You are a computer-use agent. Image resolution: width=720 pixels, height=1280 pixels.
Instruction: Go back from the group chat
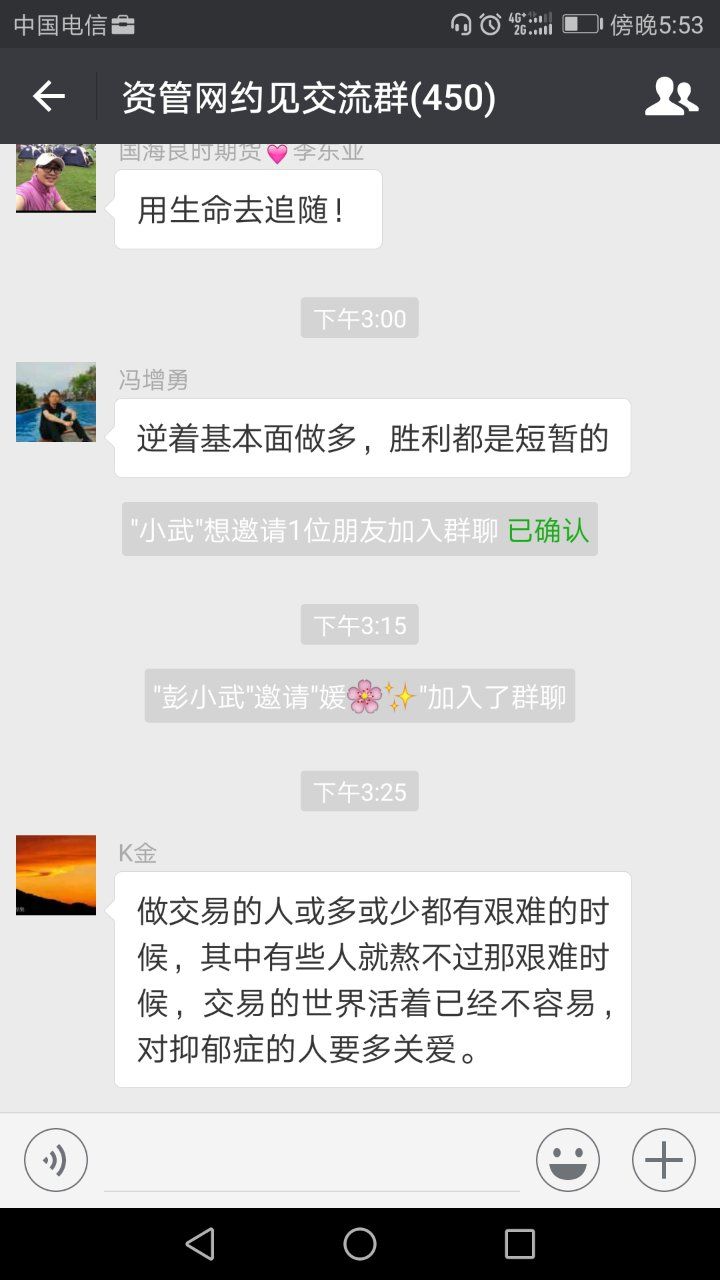48,97
